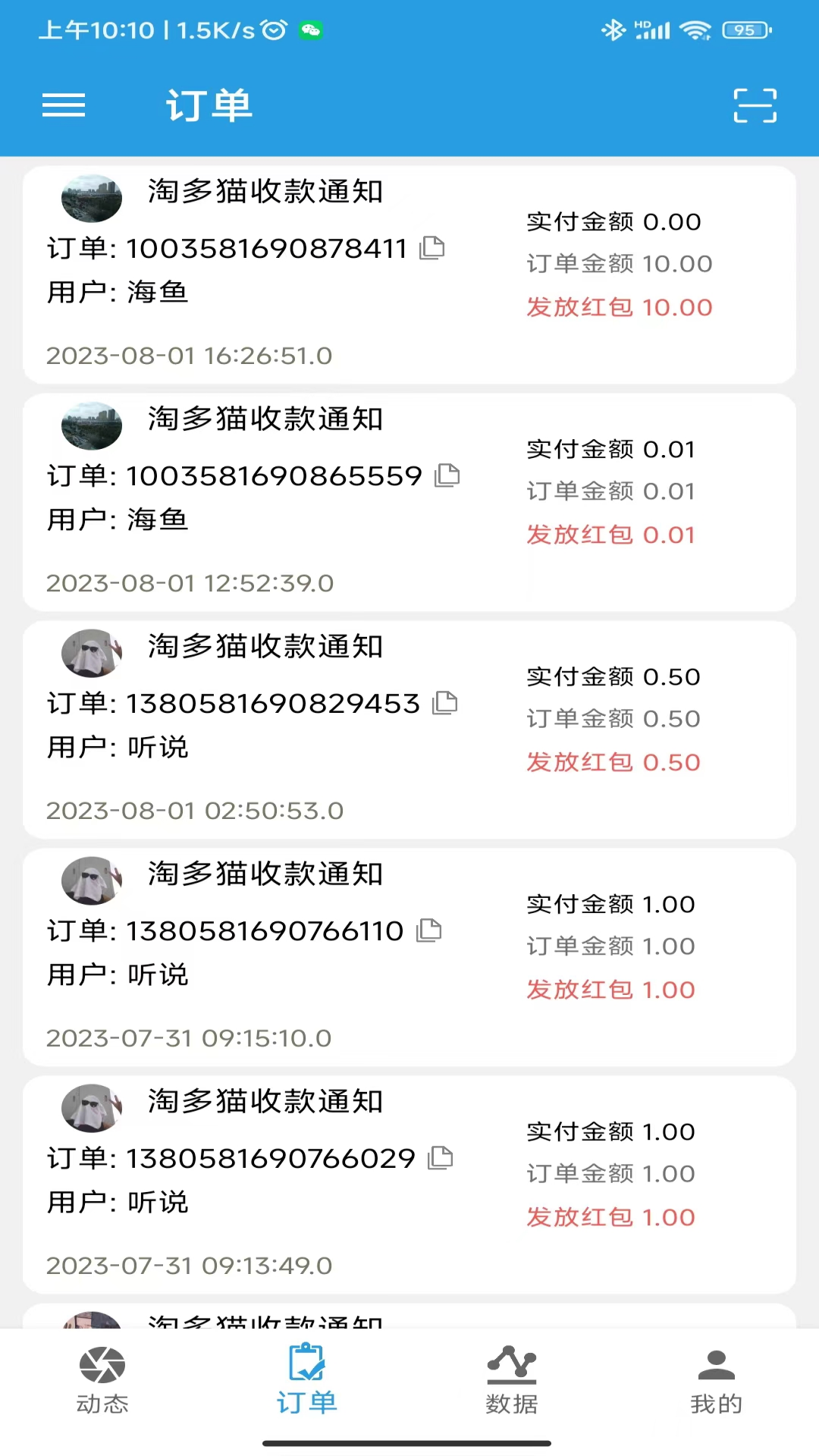Copy order number 1380581690766110

[429, 930]
